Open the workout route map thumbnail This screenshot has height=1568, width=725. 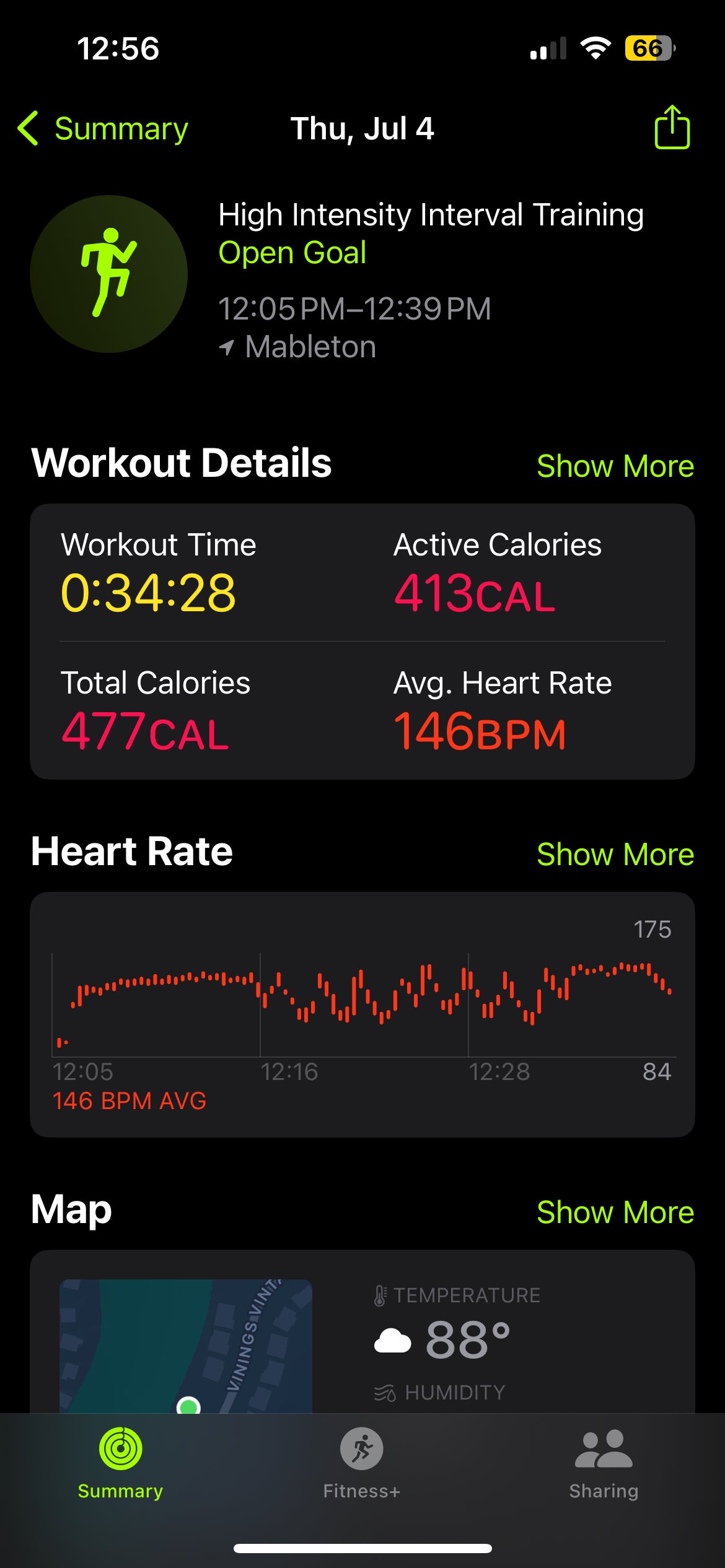(186, 1344)
